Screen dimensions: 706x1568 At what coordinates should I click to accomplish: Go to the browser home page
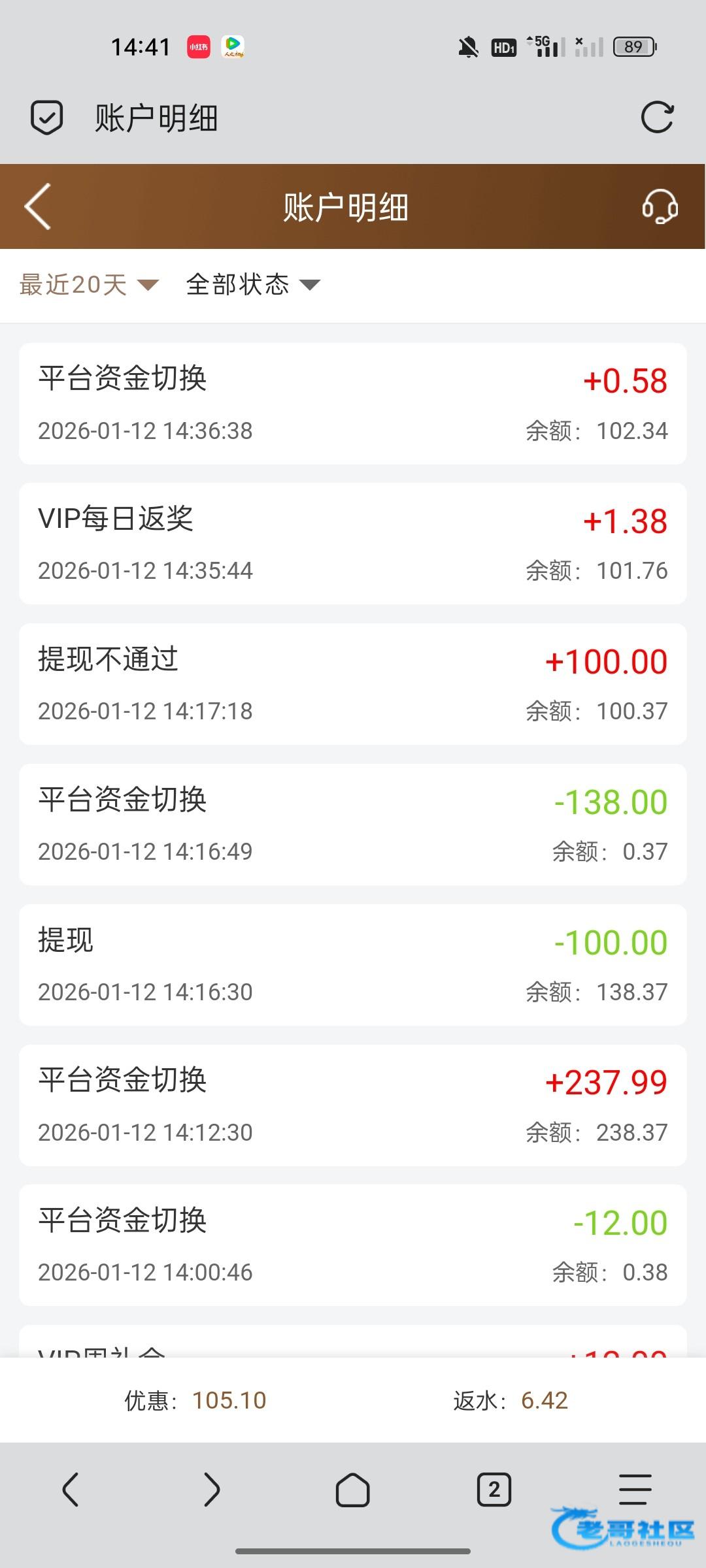pos(352,1490)
